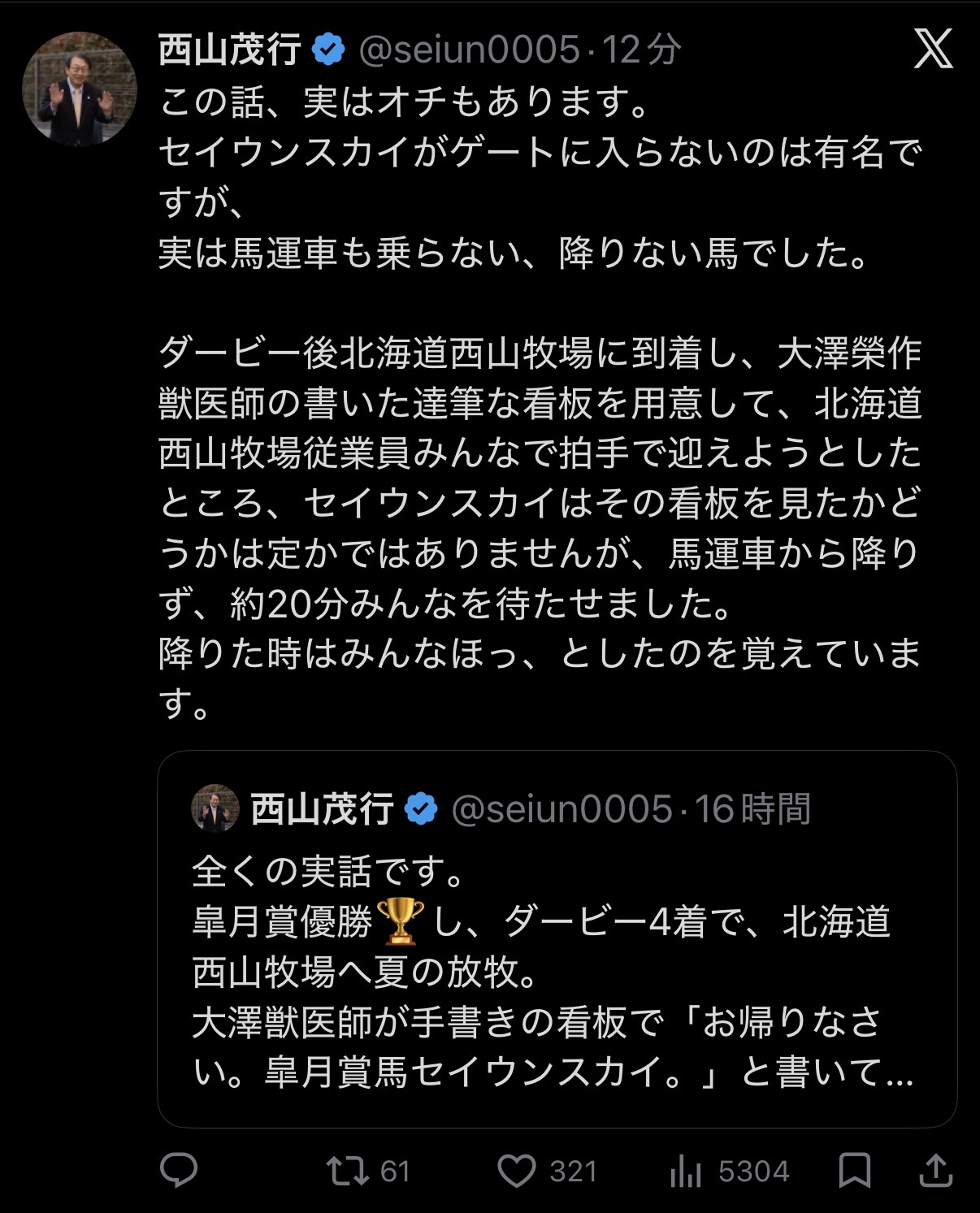The image size is (980, 1213).
Task: Share this post
Action: pos(935,1171)
